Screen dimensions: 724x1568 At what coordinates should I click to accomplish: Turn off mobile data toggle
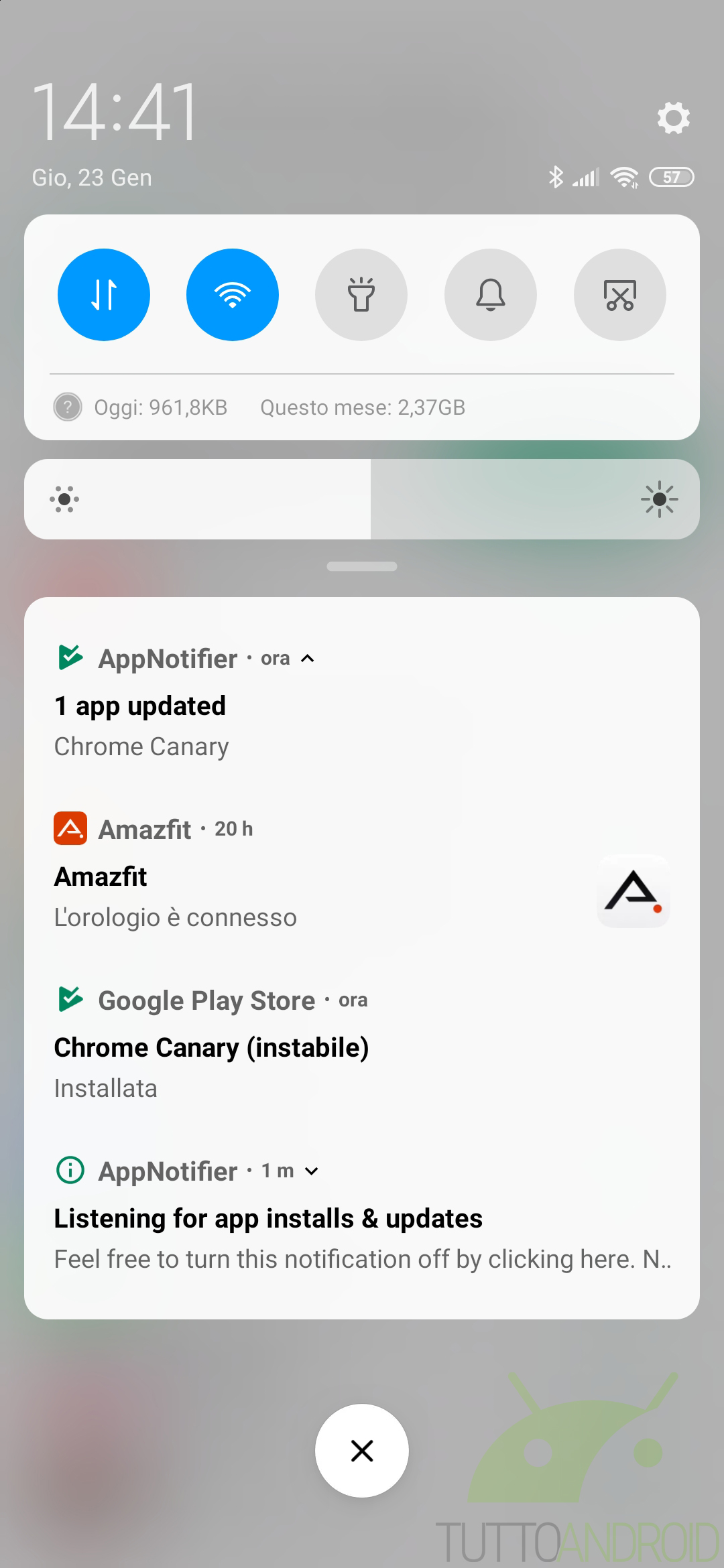point(104,295)
